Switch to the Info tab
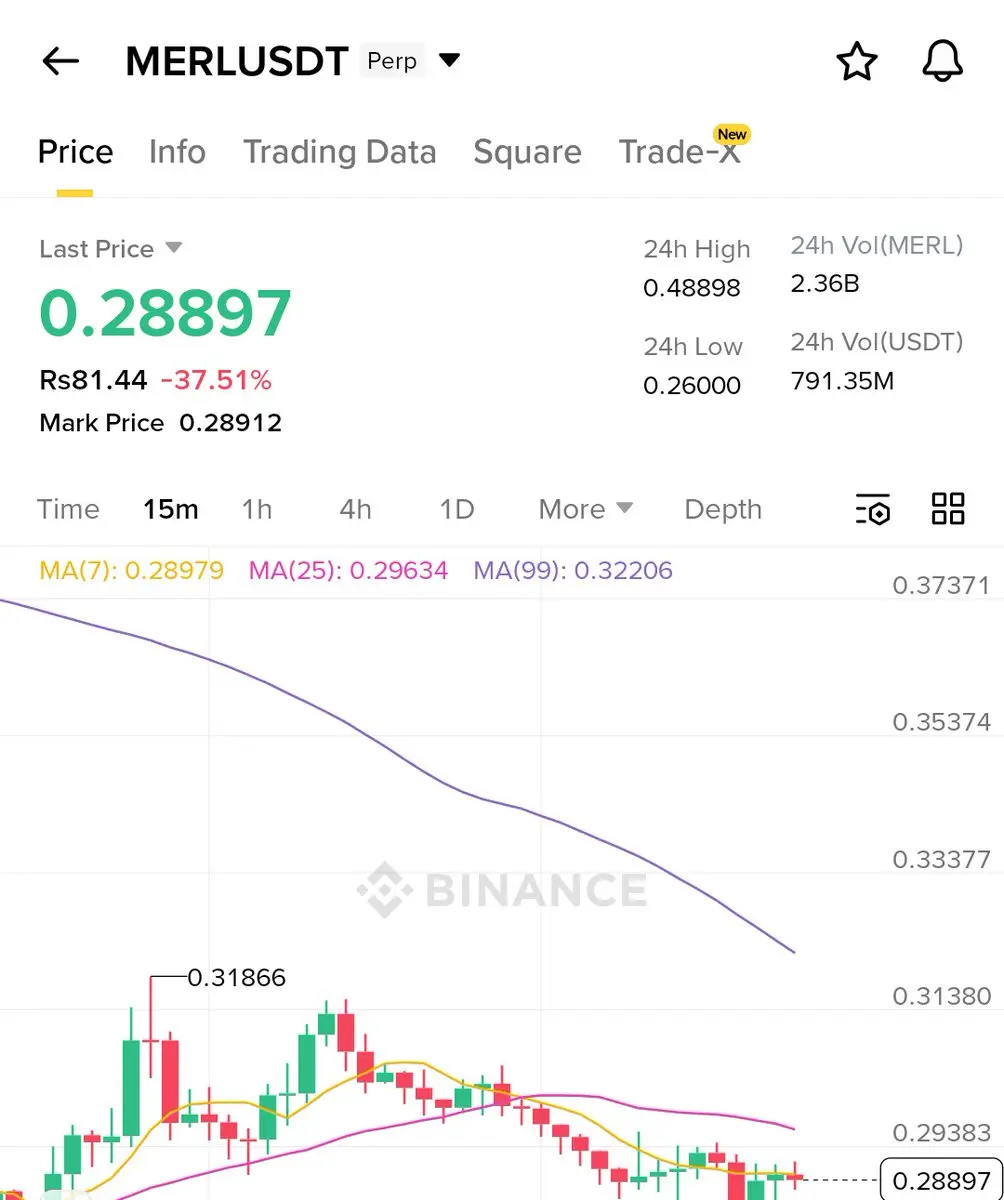 pos(177,152)
